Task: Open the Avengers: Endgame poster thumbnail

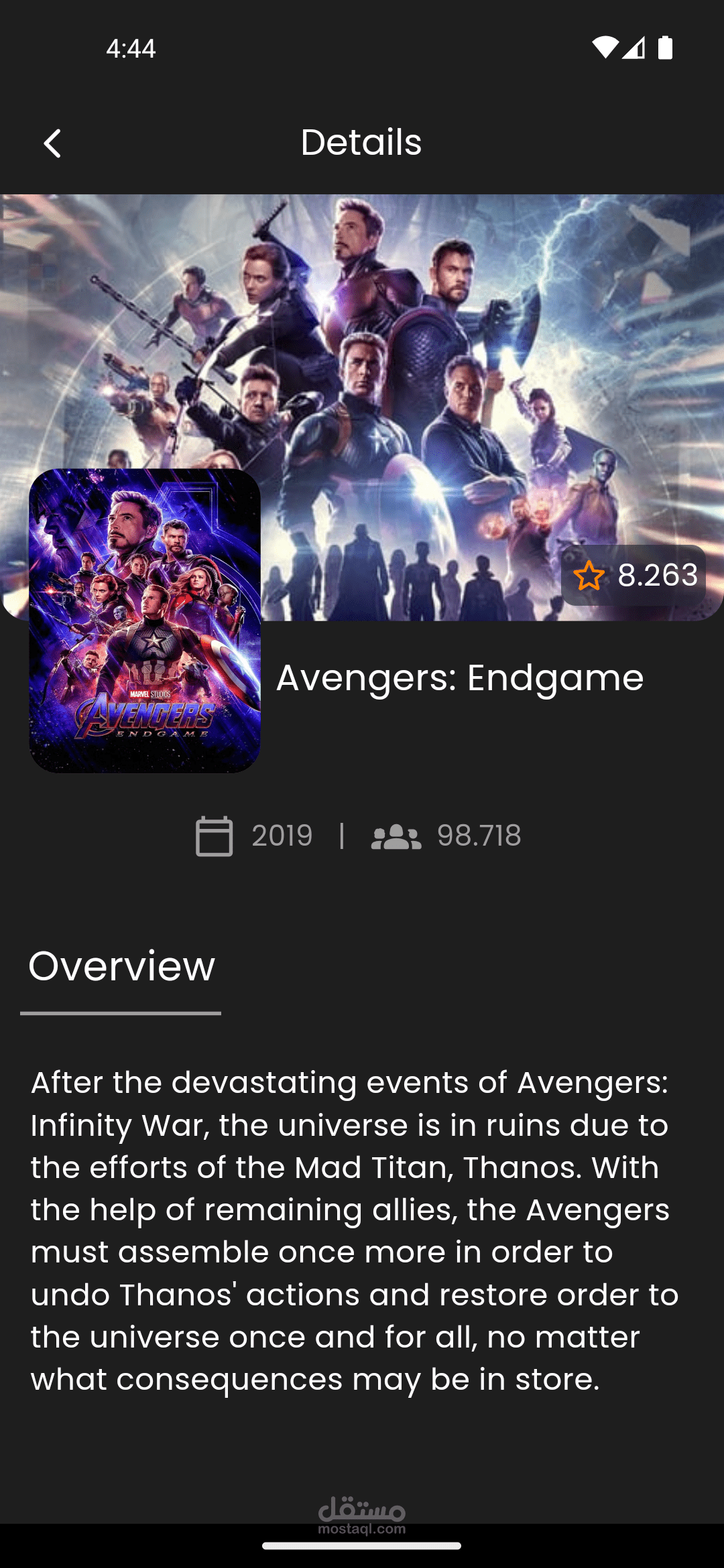Action: [145, 620]
